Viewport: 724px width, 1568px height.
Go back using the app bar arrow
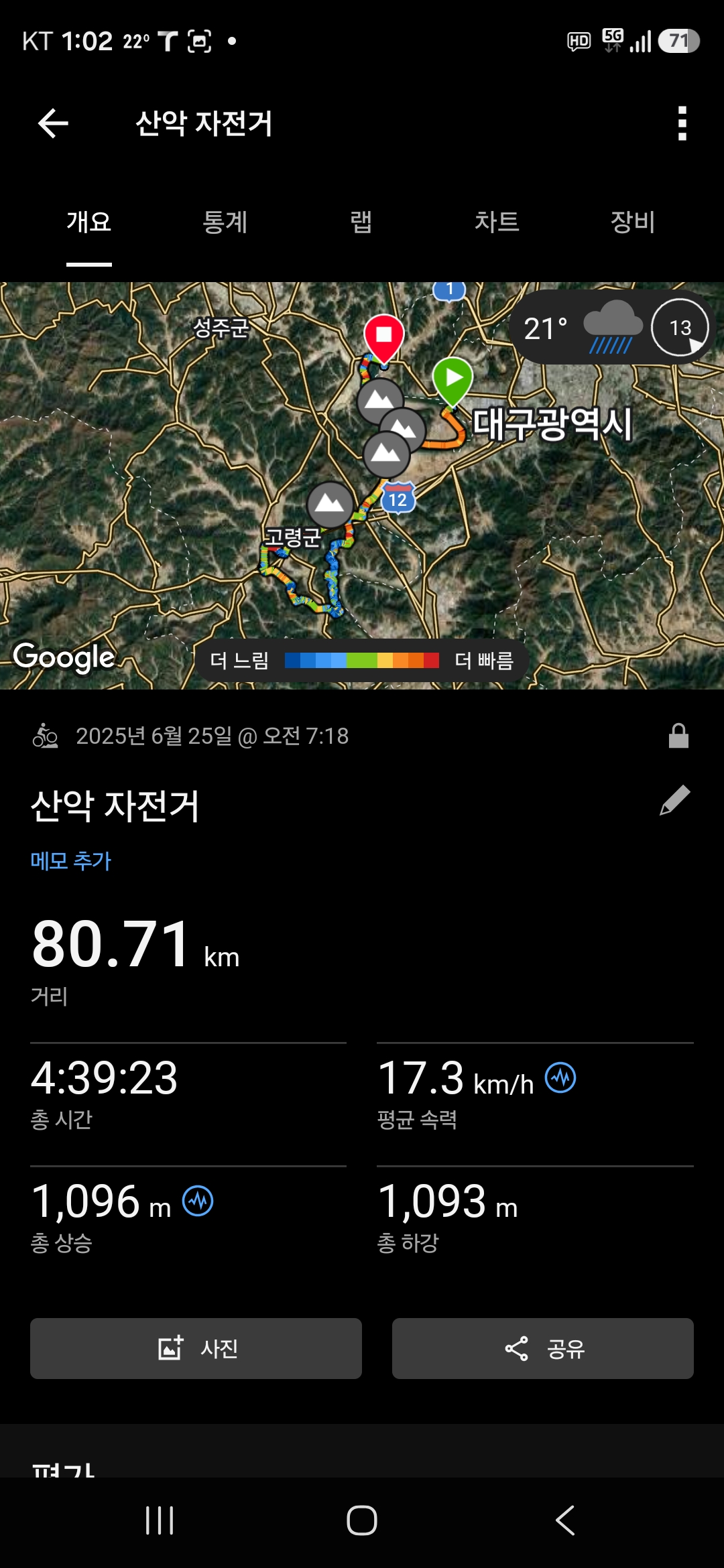tap(54, 123)
